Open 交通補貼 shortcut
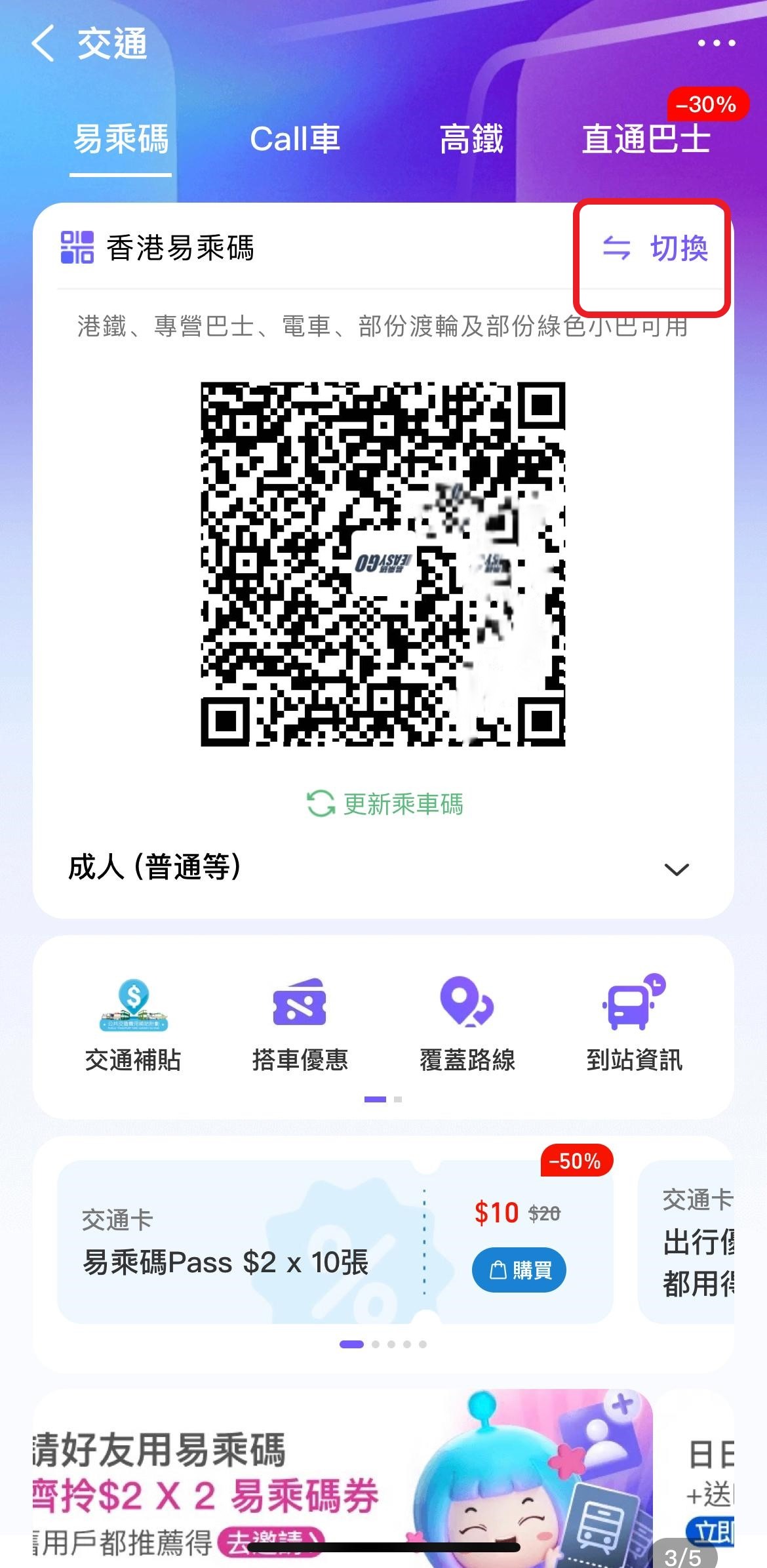This screenshot has height=1568, width=767. point(133,1024)
